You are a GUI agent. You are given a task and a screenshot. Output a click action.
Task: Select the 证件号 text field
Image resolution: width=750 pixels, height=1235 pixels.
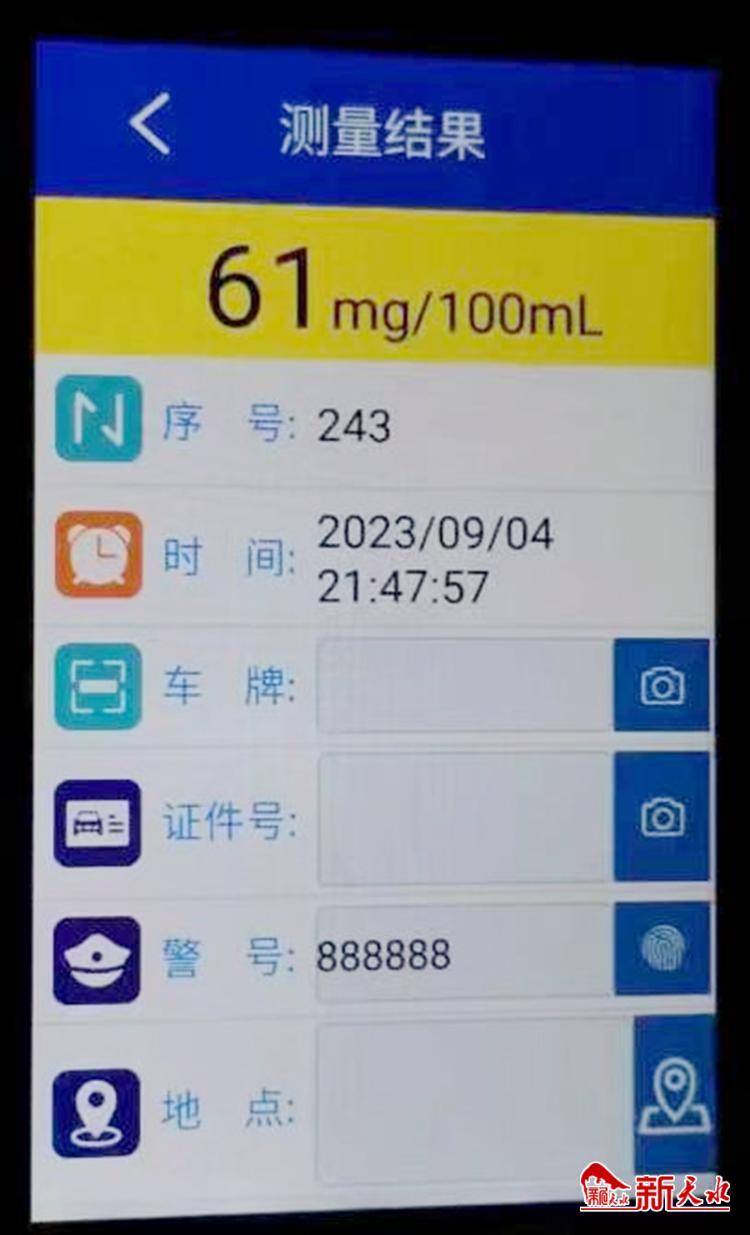click(465, 820)
